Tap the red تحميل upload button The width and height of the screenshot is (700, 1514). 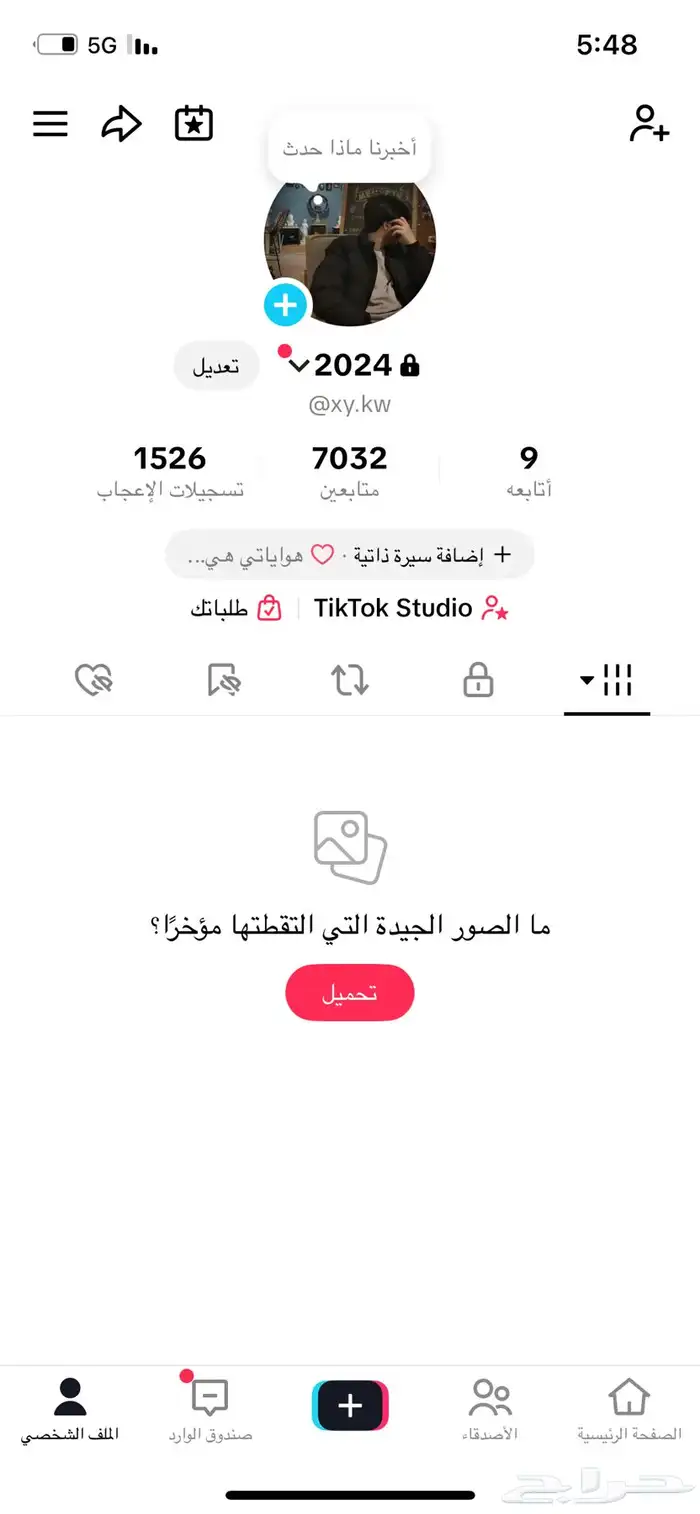[350, 993]
